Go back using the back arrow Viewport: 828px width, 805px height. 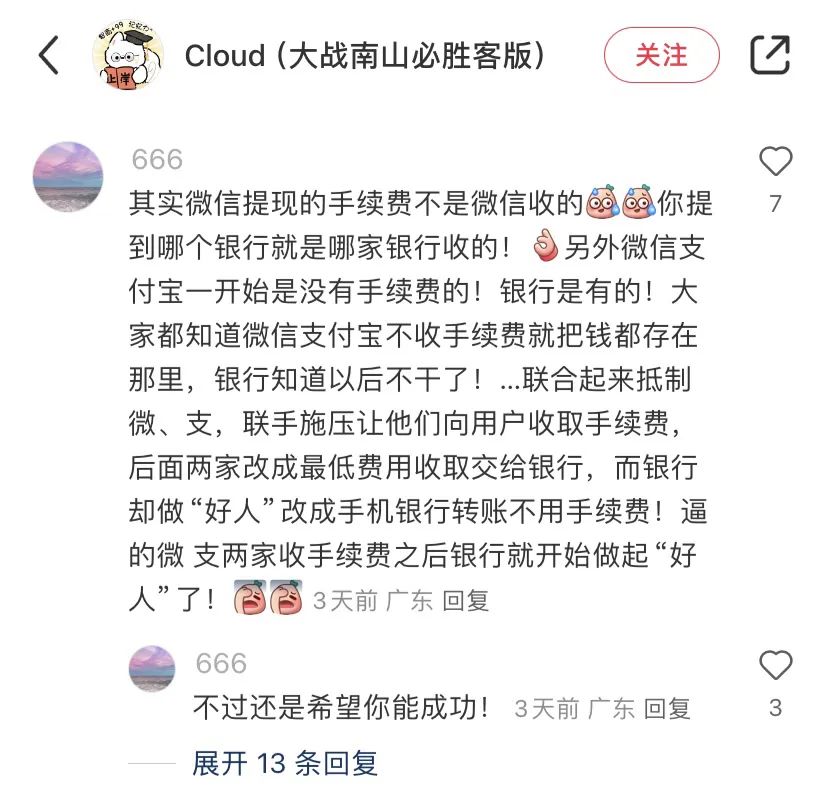48,55
